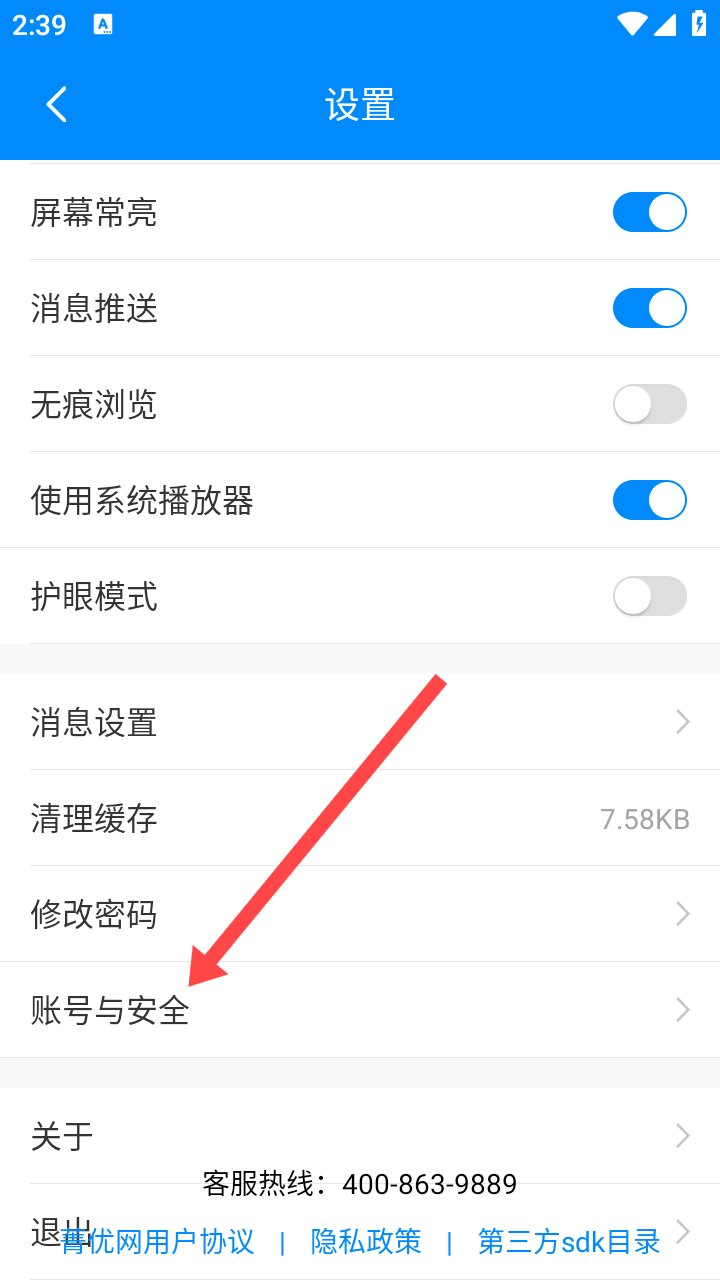Open the 菁优网用户协议 link
The height and width of the screenshot is (1280, 720).
[158, 1242]
